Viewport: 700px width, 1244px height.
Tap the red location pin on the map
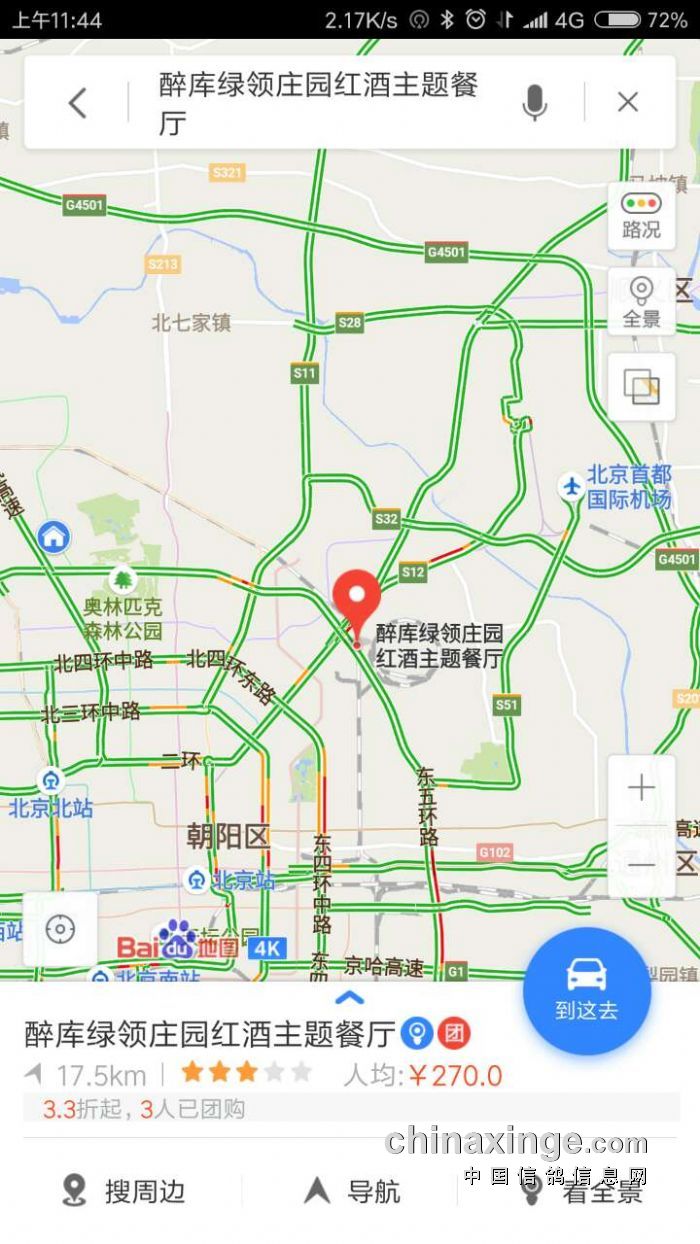(x=356, y=600)
